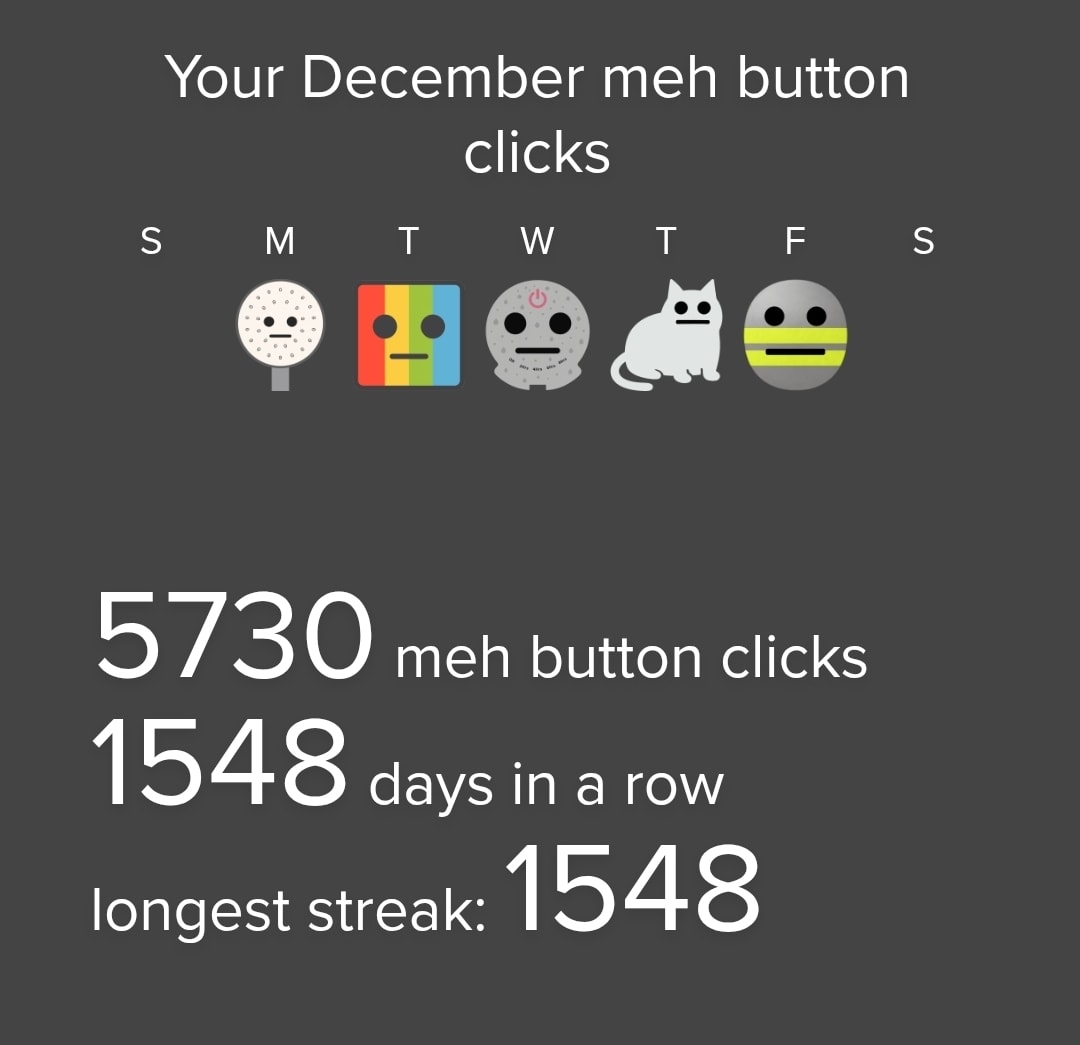
Task: Open Friday's yellow striped gray face
Action: pyautogui.click(x=796, y=335)
